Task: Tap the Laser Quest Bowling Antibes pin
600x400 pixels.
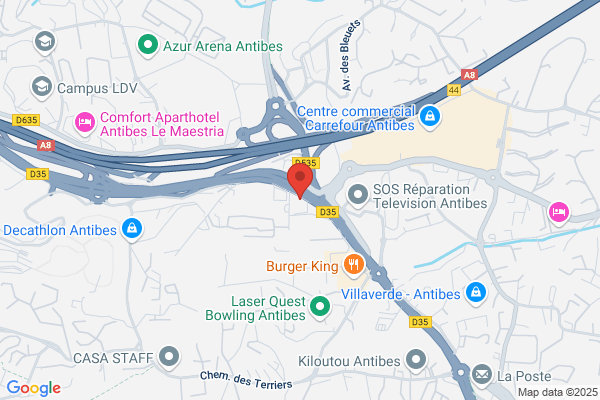Action: 320,308
